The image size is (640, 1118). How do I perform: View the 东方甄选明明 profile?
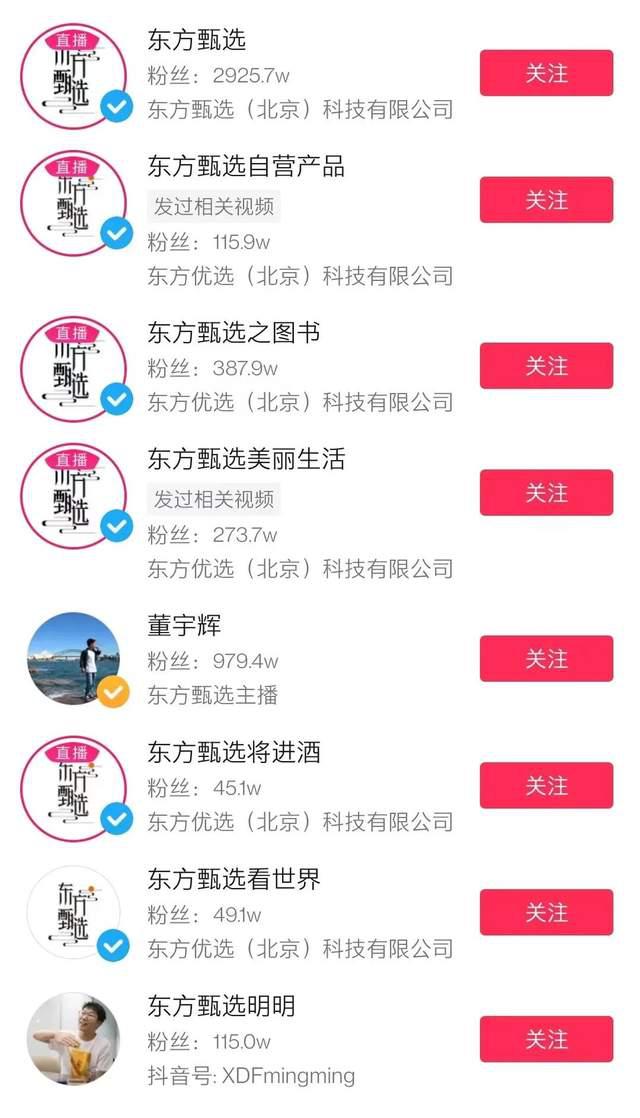[221, 1006]
